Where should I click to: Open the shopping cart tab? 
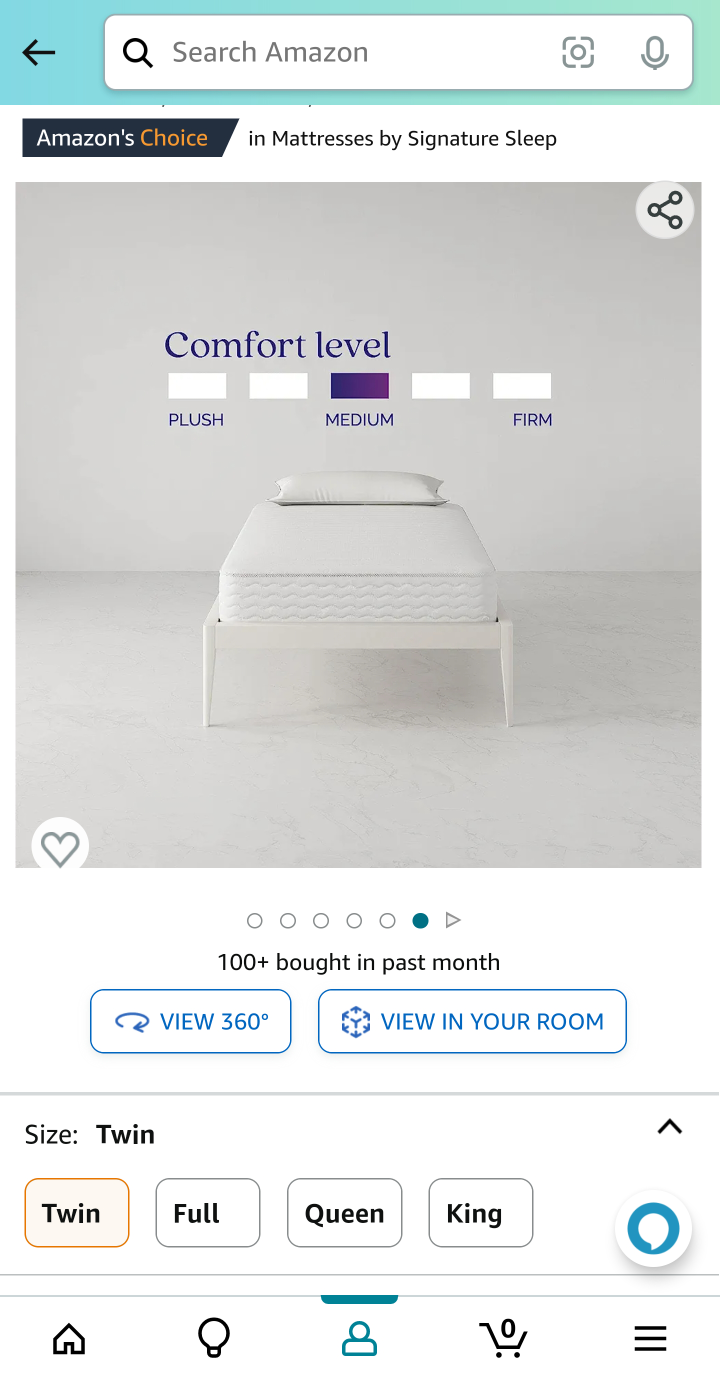pos(503,1338)
